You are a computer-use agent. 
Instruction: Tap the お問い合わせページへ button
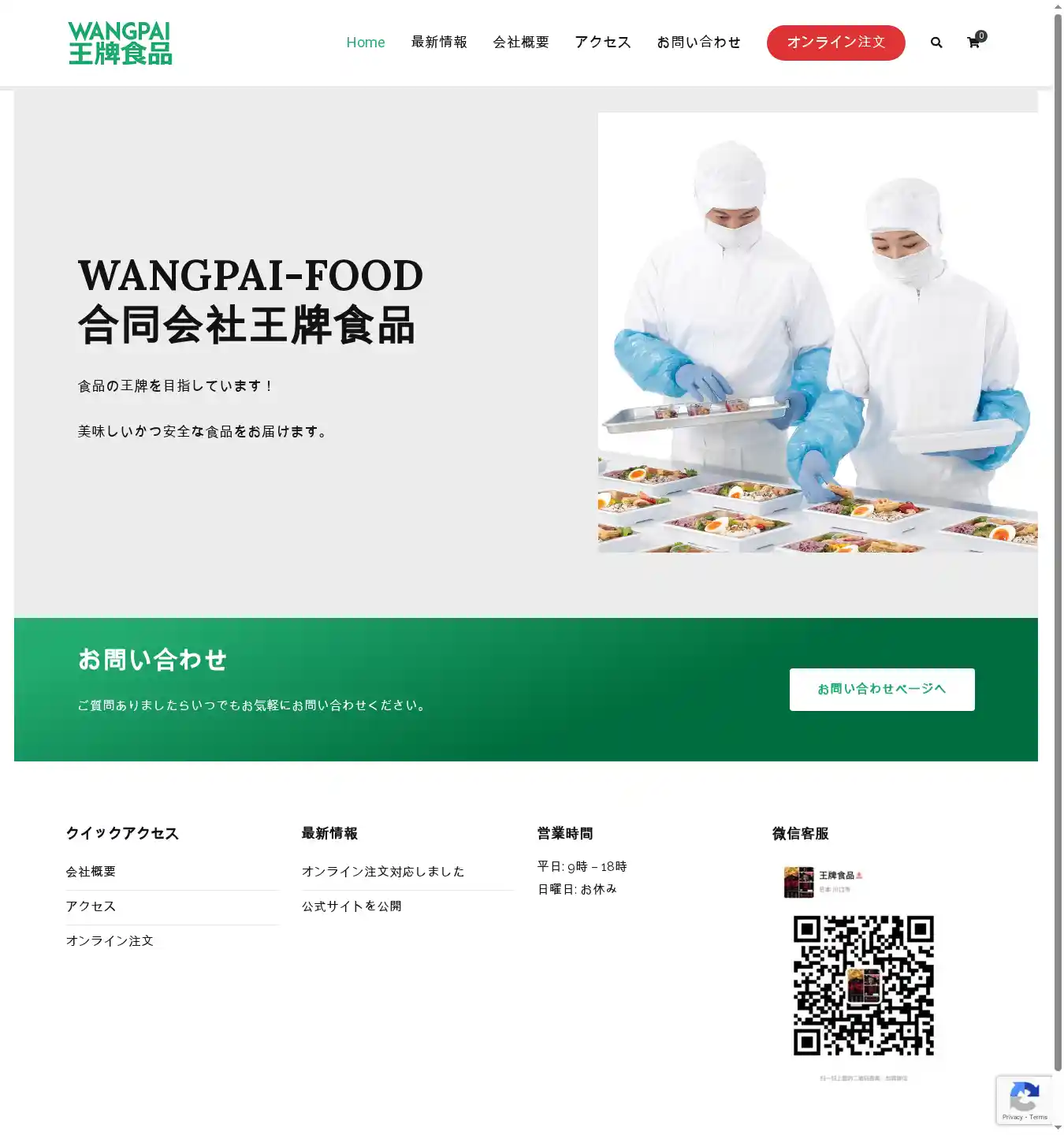click(882, 690)
